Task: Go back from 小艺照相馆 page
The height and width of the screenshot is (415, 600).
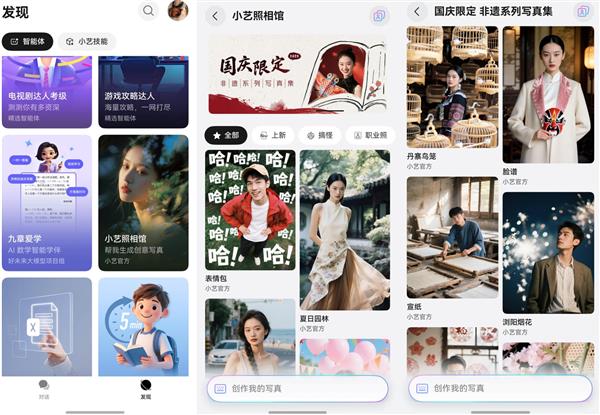Action: [215, 15]
